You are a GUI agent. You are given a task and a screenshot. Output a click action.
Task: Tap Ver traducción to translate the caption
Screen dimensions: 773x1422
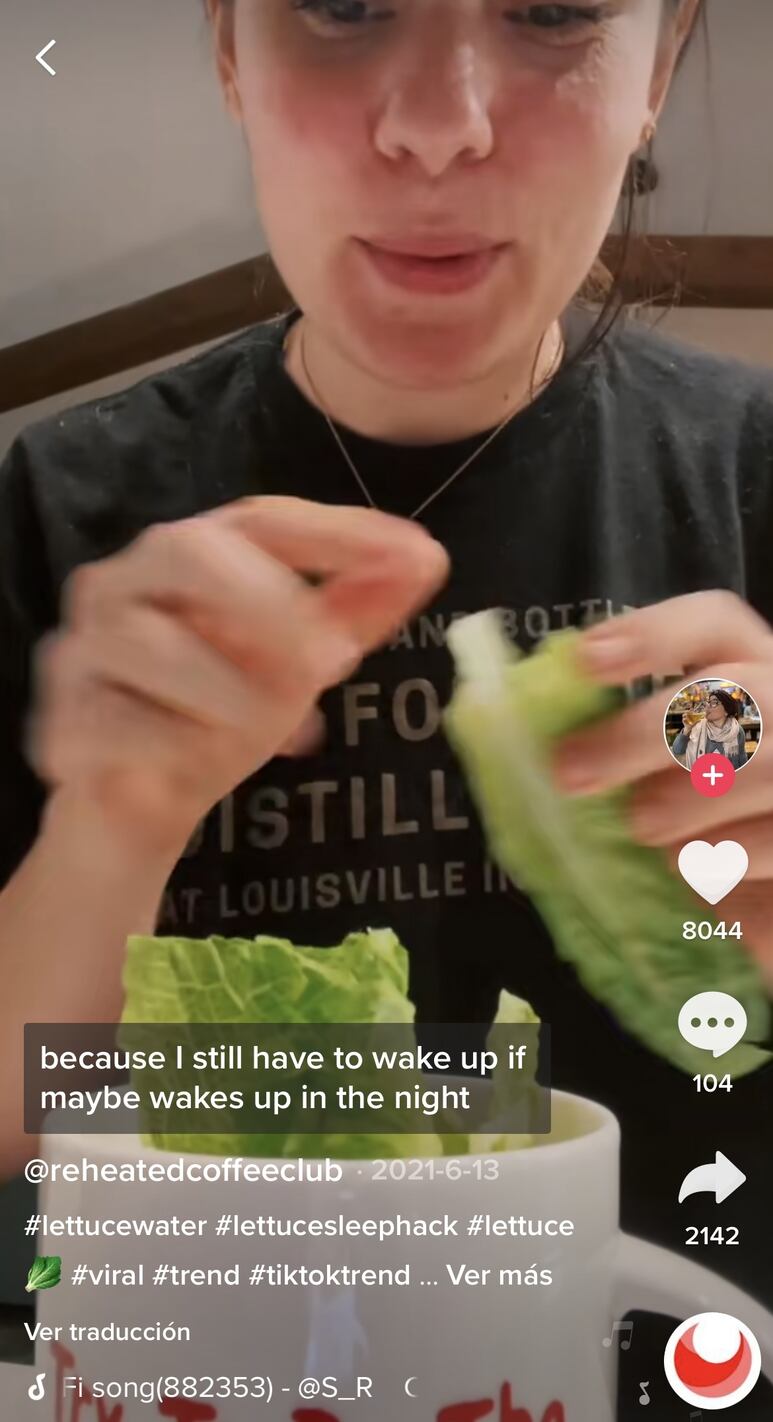coord(107,1331)
